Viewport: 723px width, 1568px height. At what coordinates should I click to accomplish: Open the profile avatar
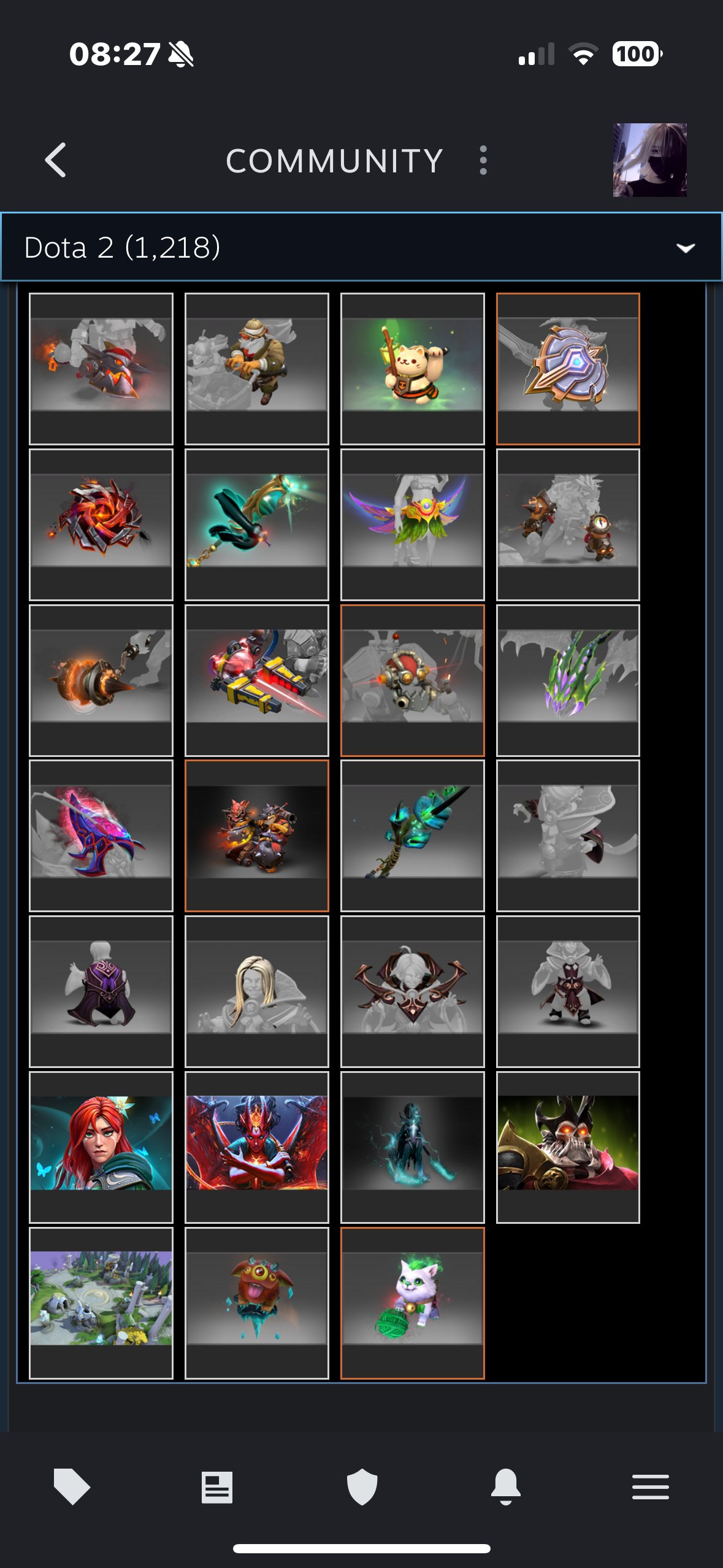point(649,160)
